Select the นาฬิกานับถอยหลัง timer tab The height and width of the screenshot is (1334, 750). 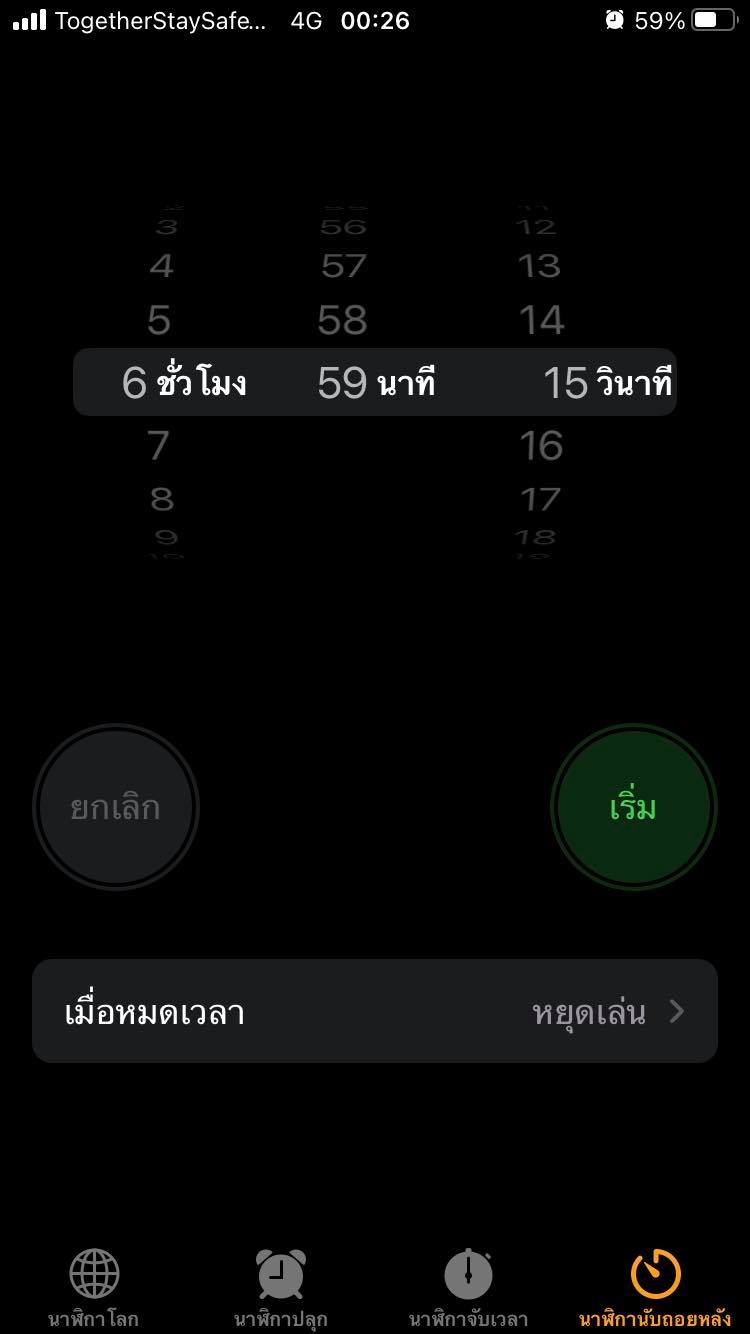[x=655, y=1288]
